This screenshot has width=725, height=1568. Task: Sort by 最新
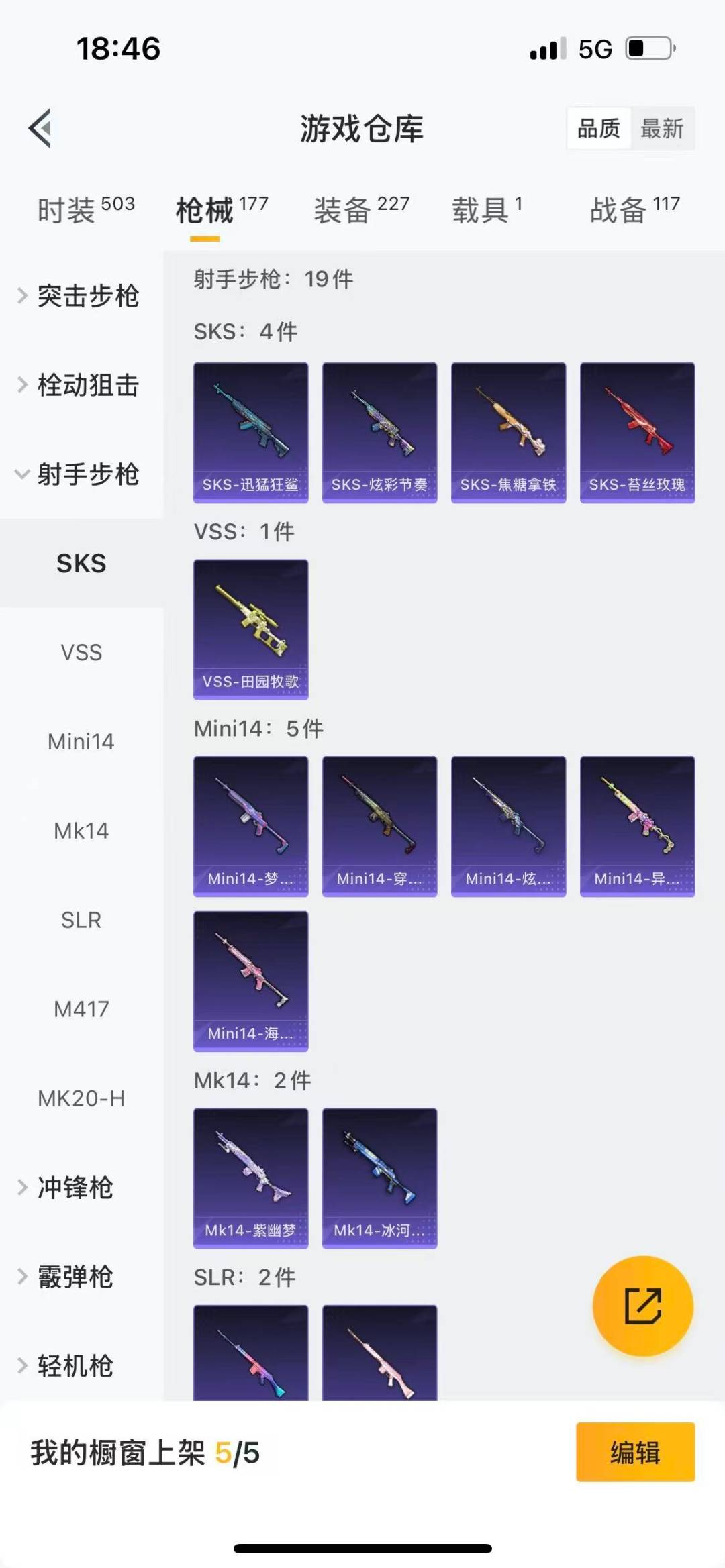661,128
